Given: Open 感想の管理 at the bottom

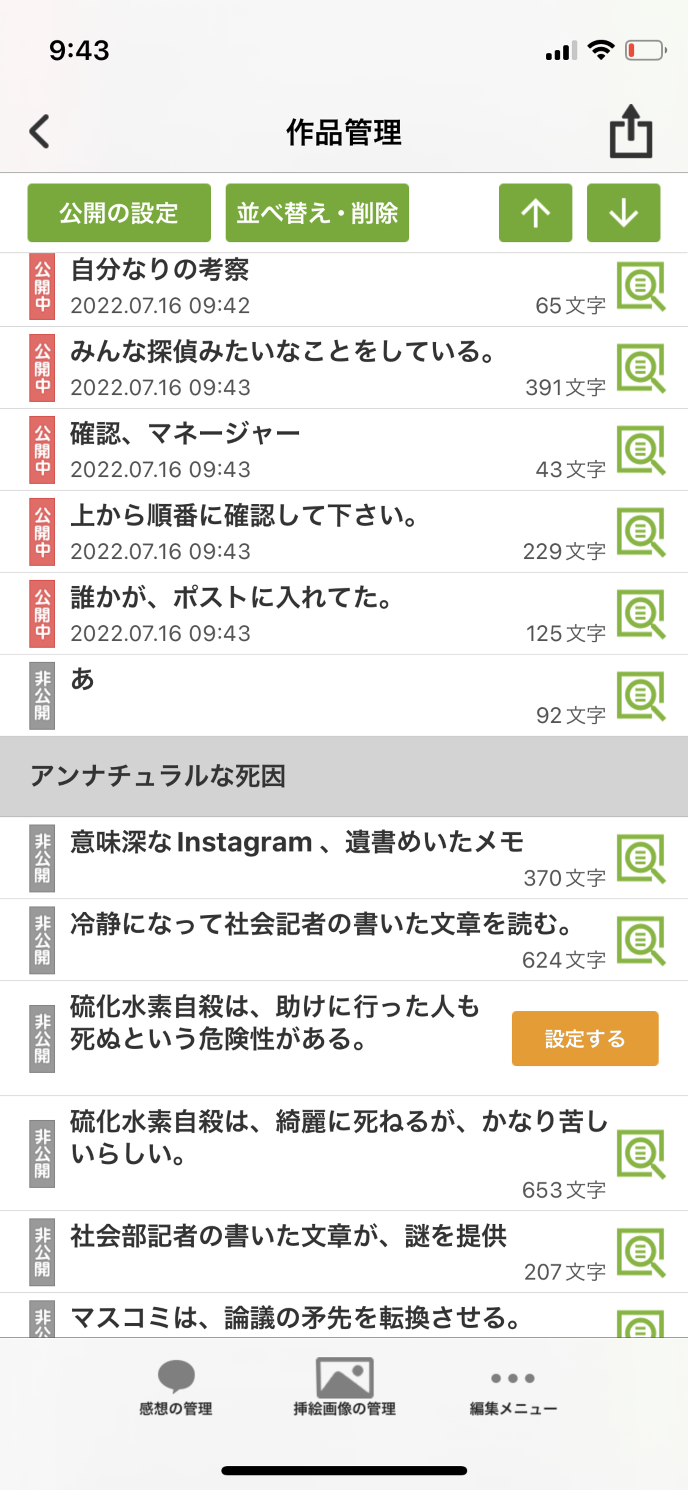Looking at the screenshot, I should pyautogui.click(x=176, y=1388).
